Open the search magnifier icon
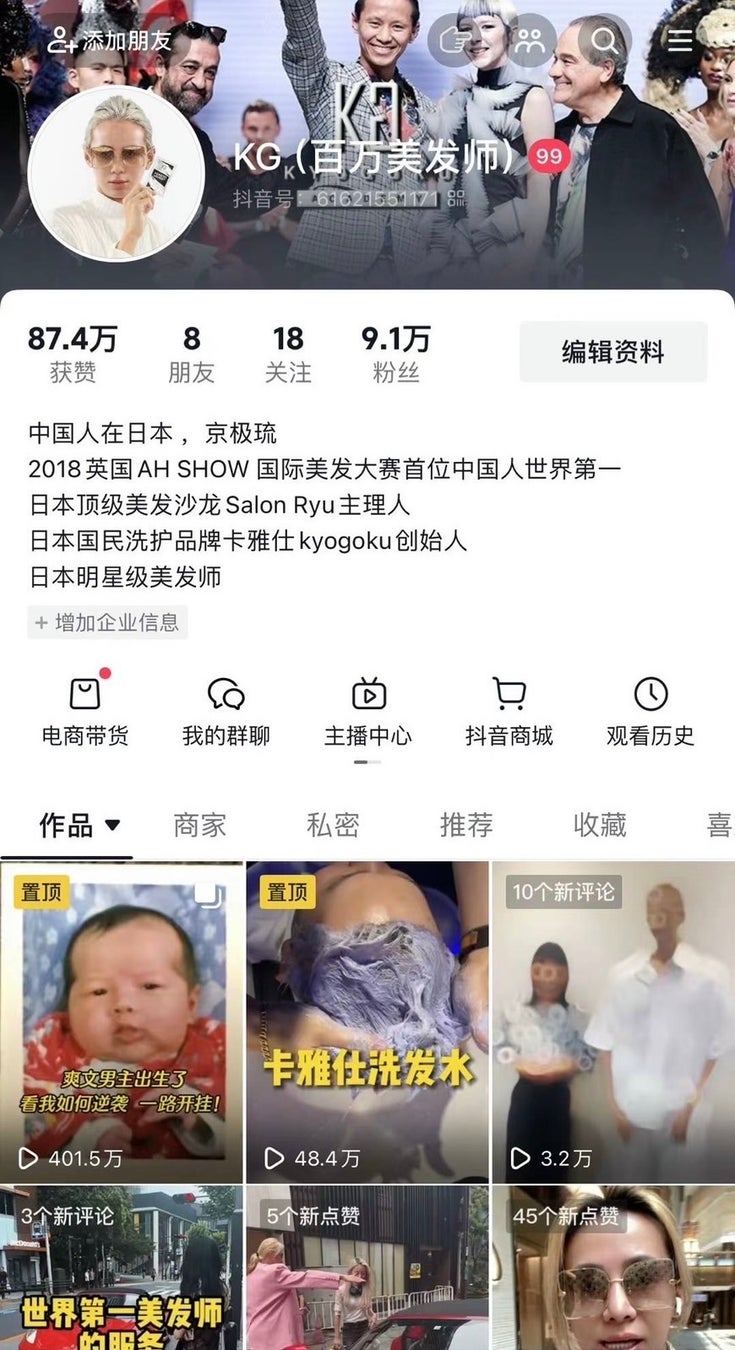The height and width of the screenshot is (1350, 735). pos(605,41)
